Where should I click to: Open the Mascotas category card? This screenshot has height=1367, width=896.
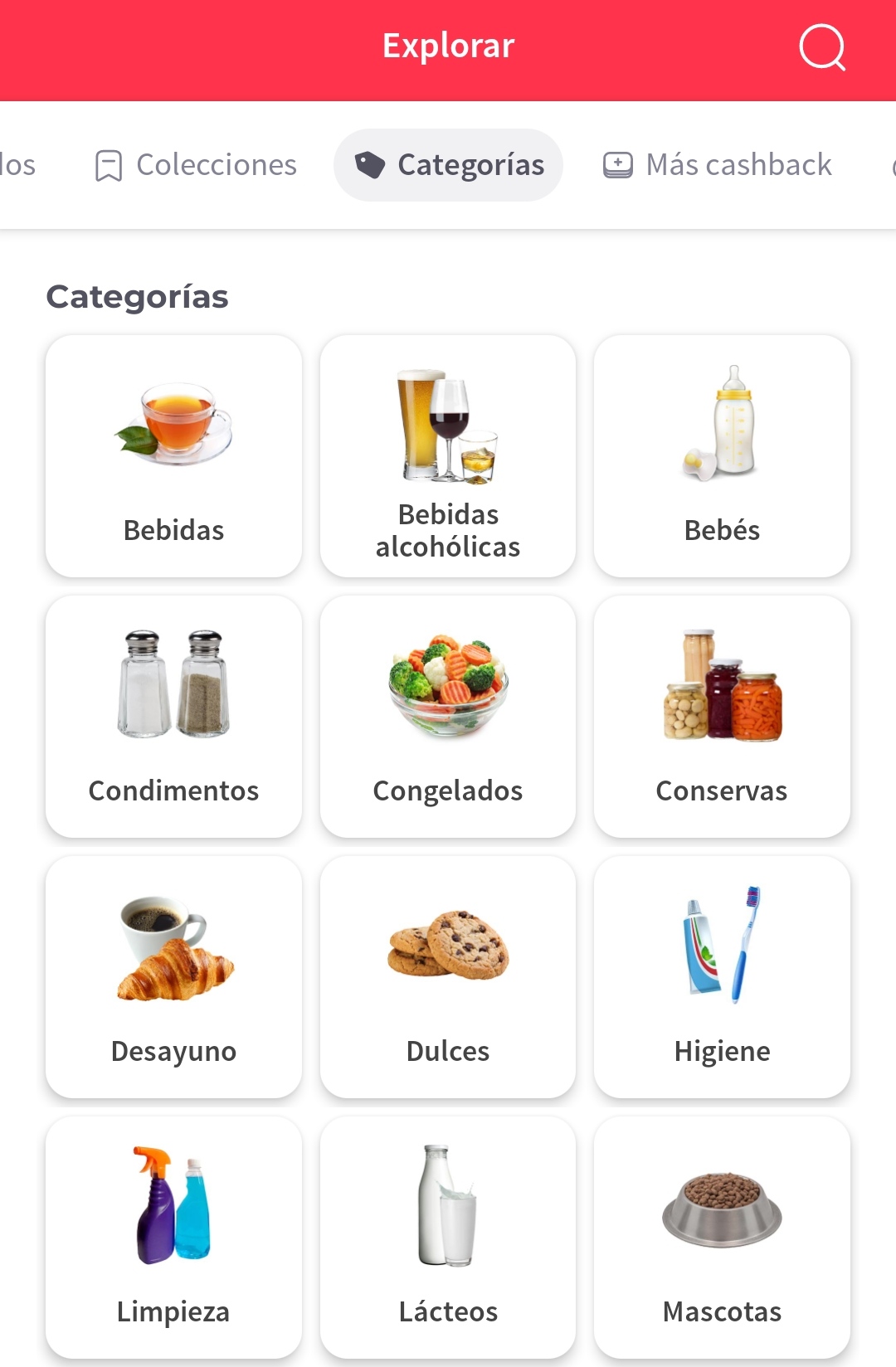[x=722, y=1236]
